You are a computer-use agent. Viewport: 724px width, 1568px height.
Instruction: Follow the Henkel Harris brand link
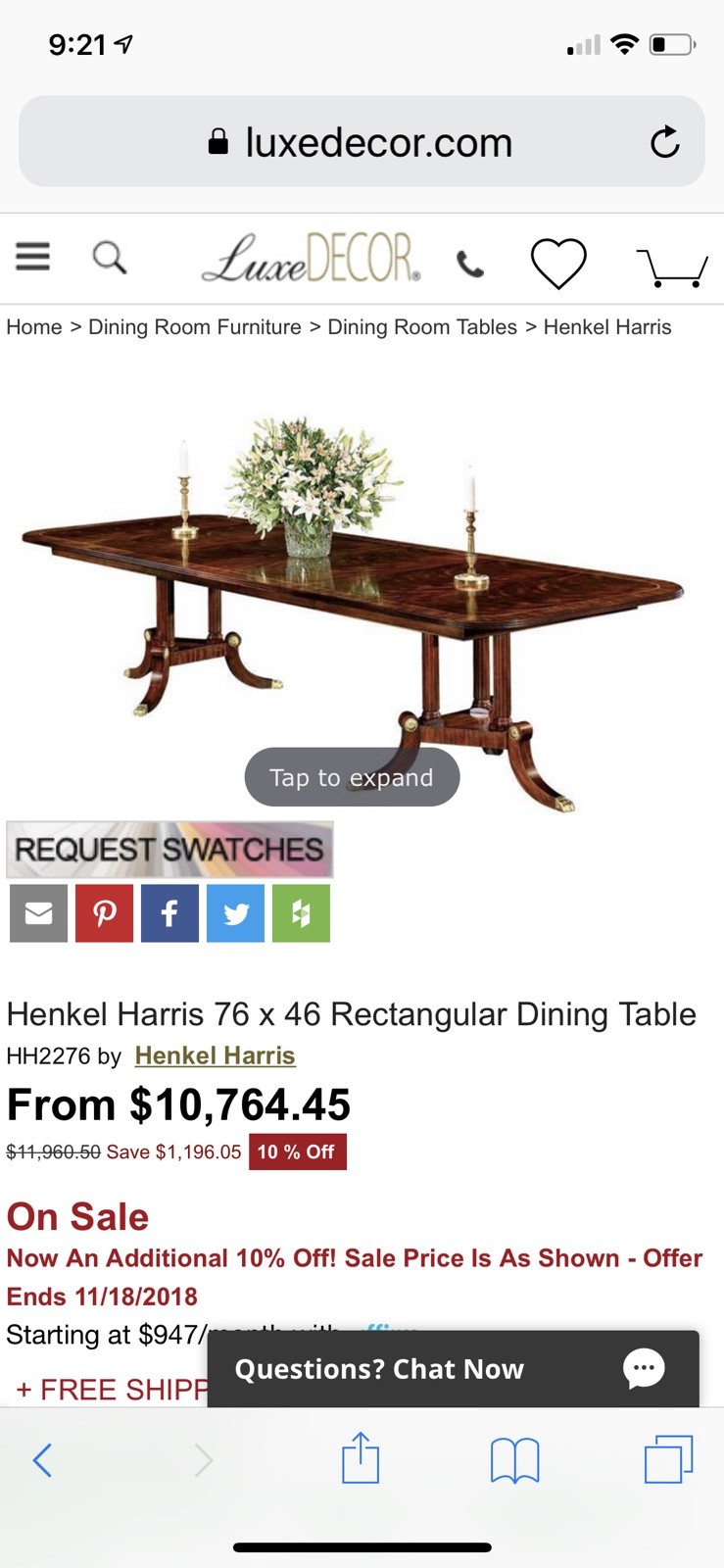(215, 1055)
